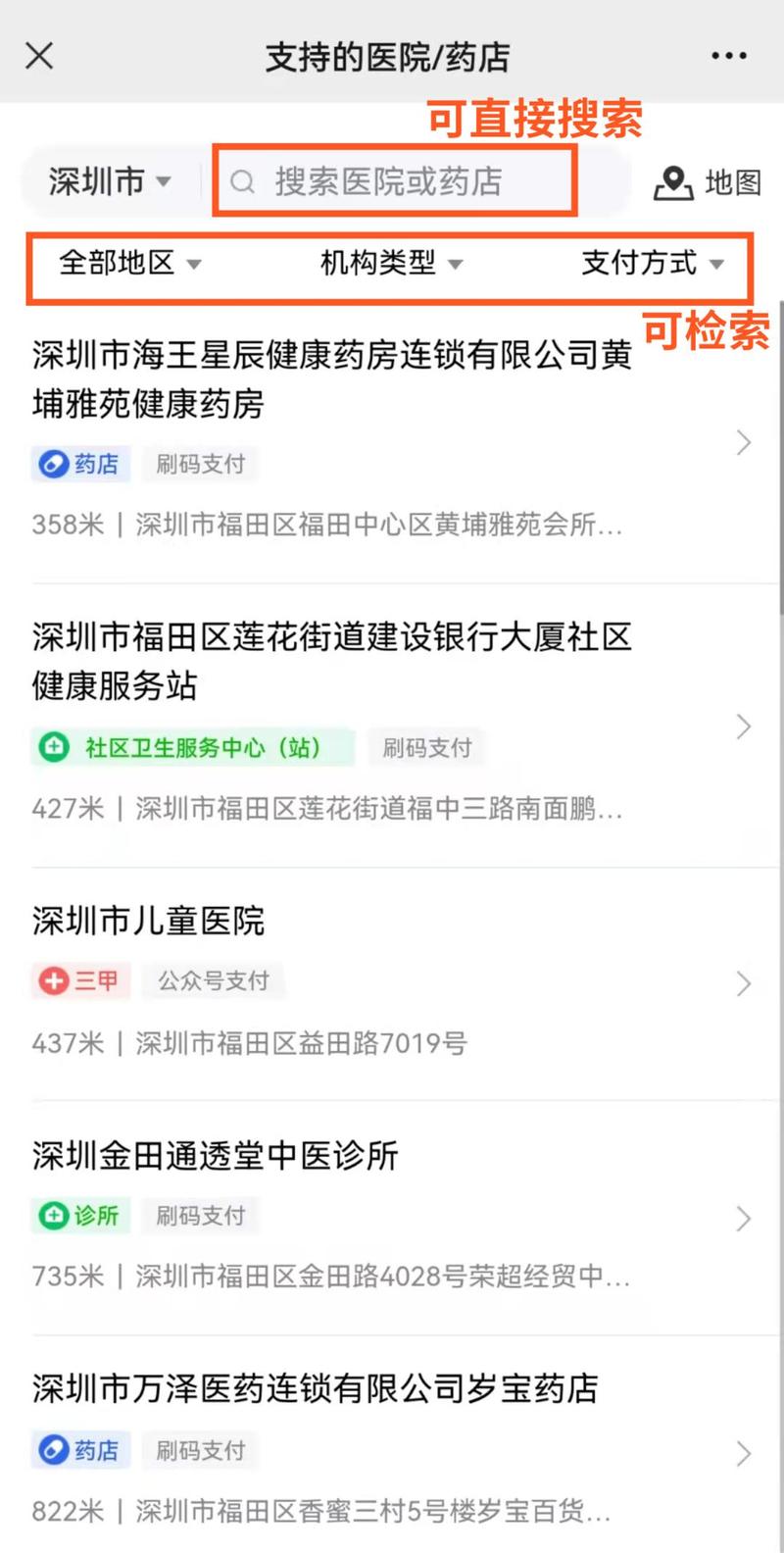
Task: Switch to 地图 map view
Action: coord(708,182)
